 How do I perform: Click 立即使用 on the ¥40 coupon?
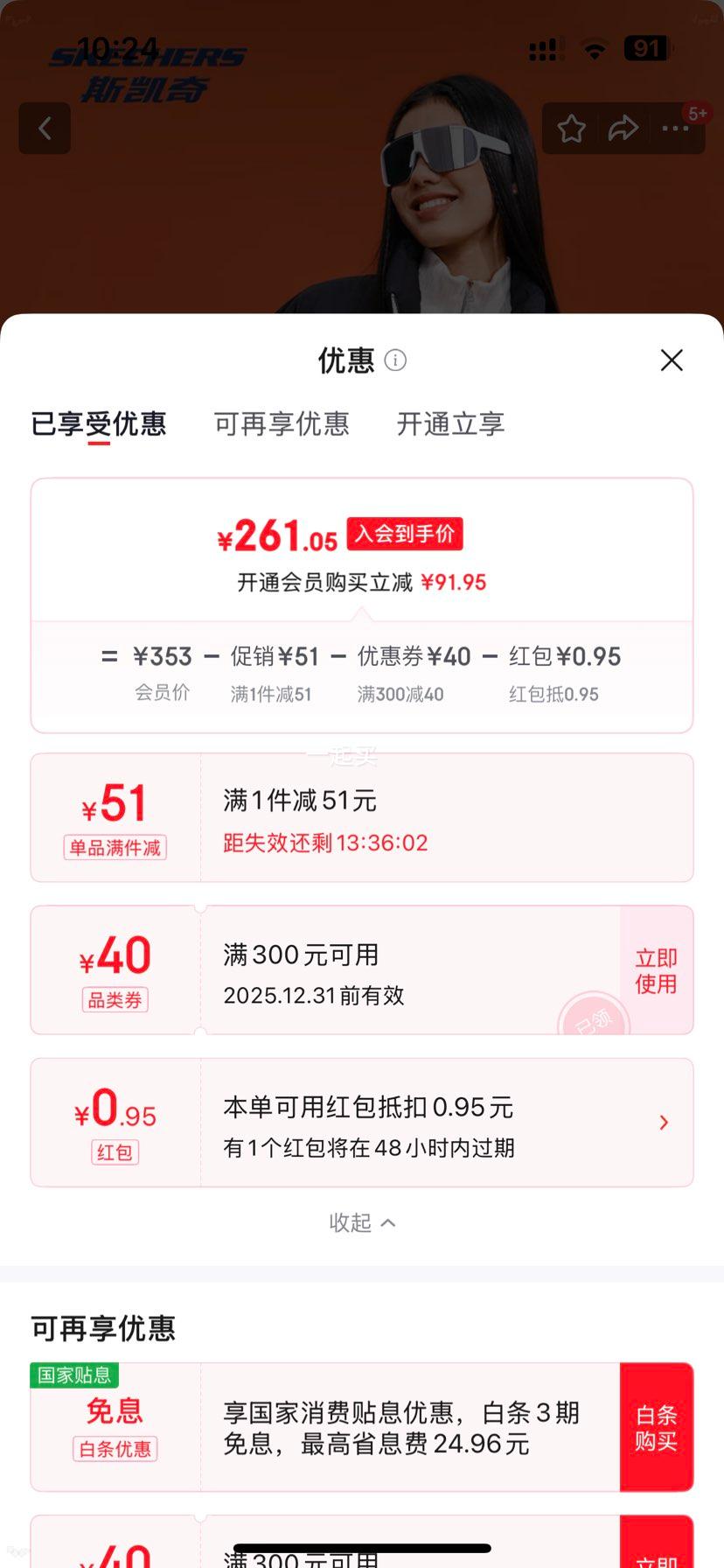(x=656, y=969)
